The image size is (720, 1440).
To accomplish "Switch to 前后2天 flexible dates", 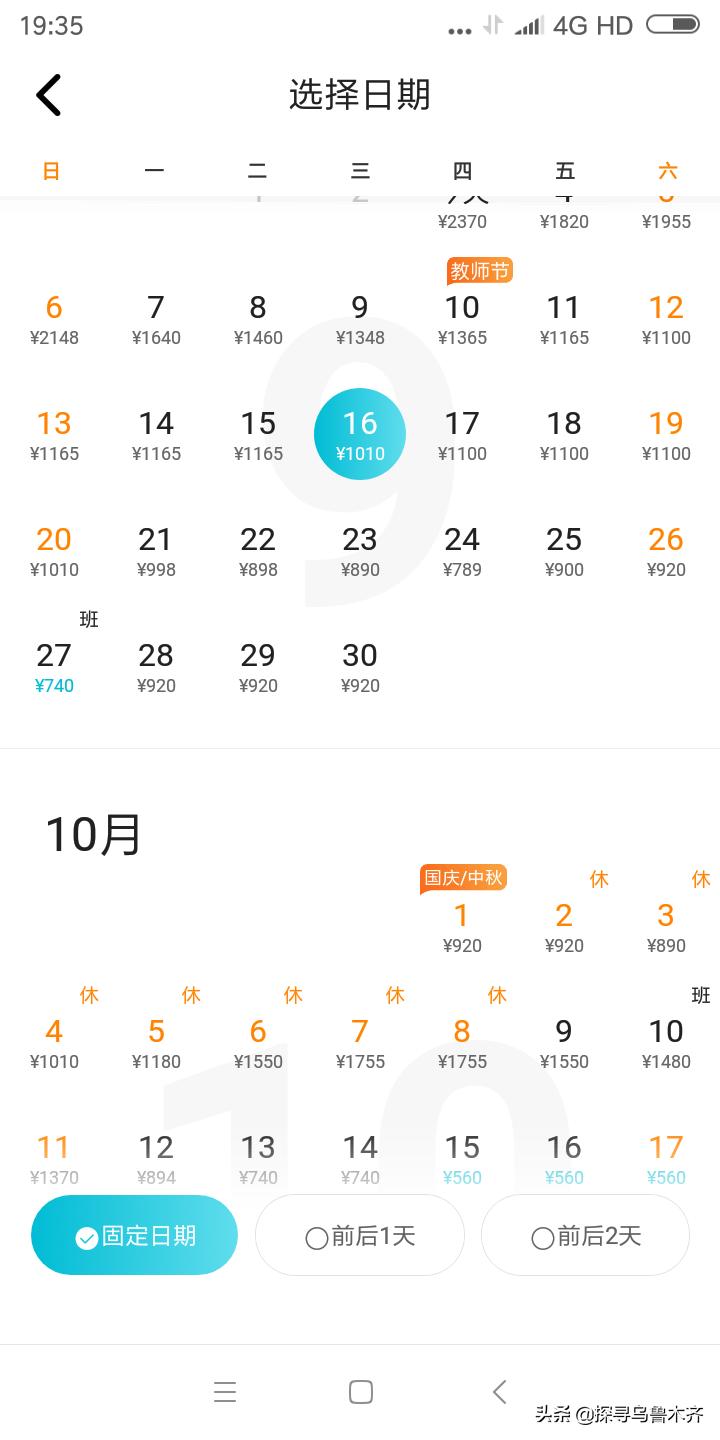I will [585, 1235].
